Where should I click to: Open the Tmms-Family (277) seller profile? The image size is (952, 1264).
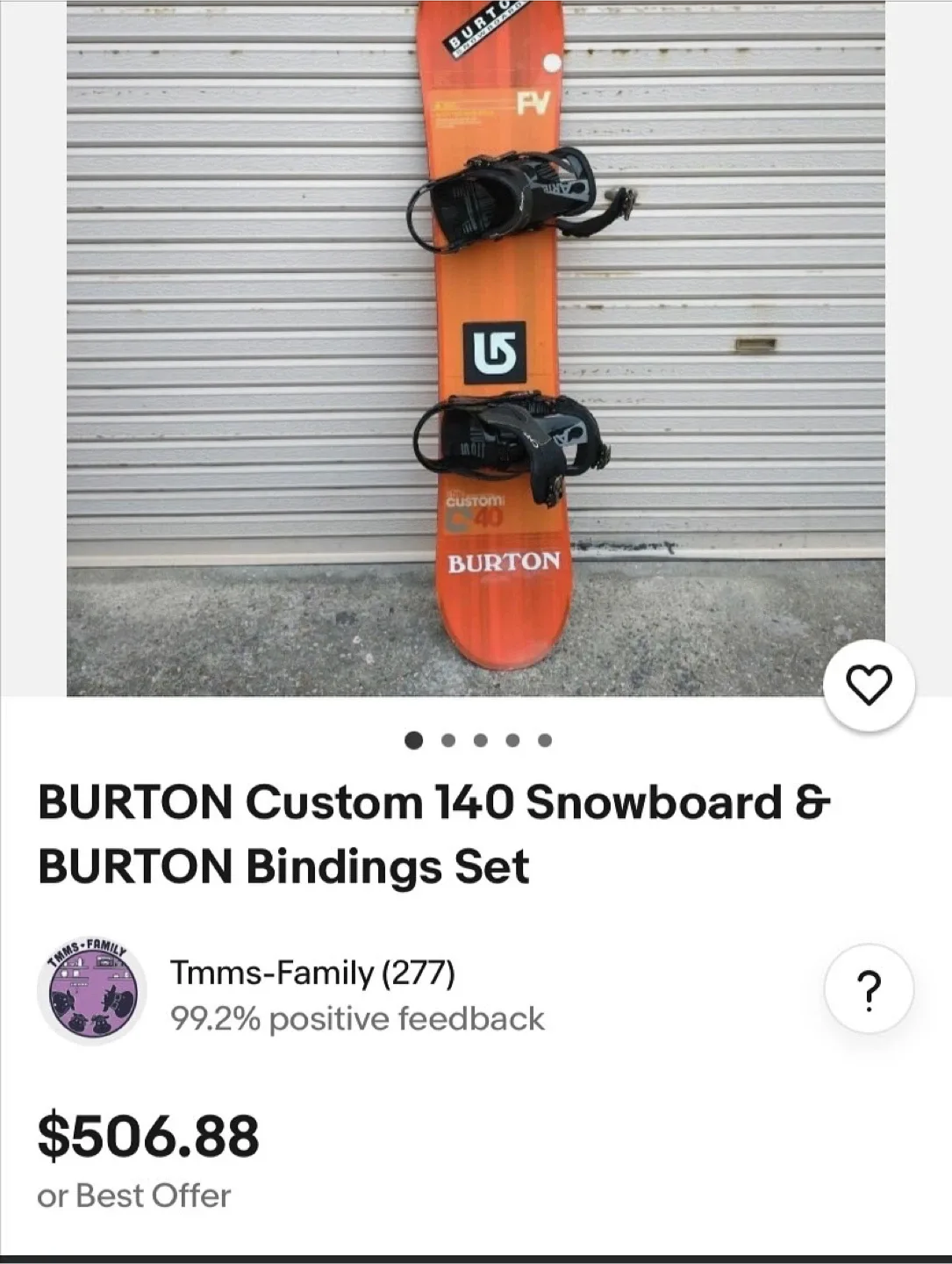tap(314, 974)
